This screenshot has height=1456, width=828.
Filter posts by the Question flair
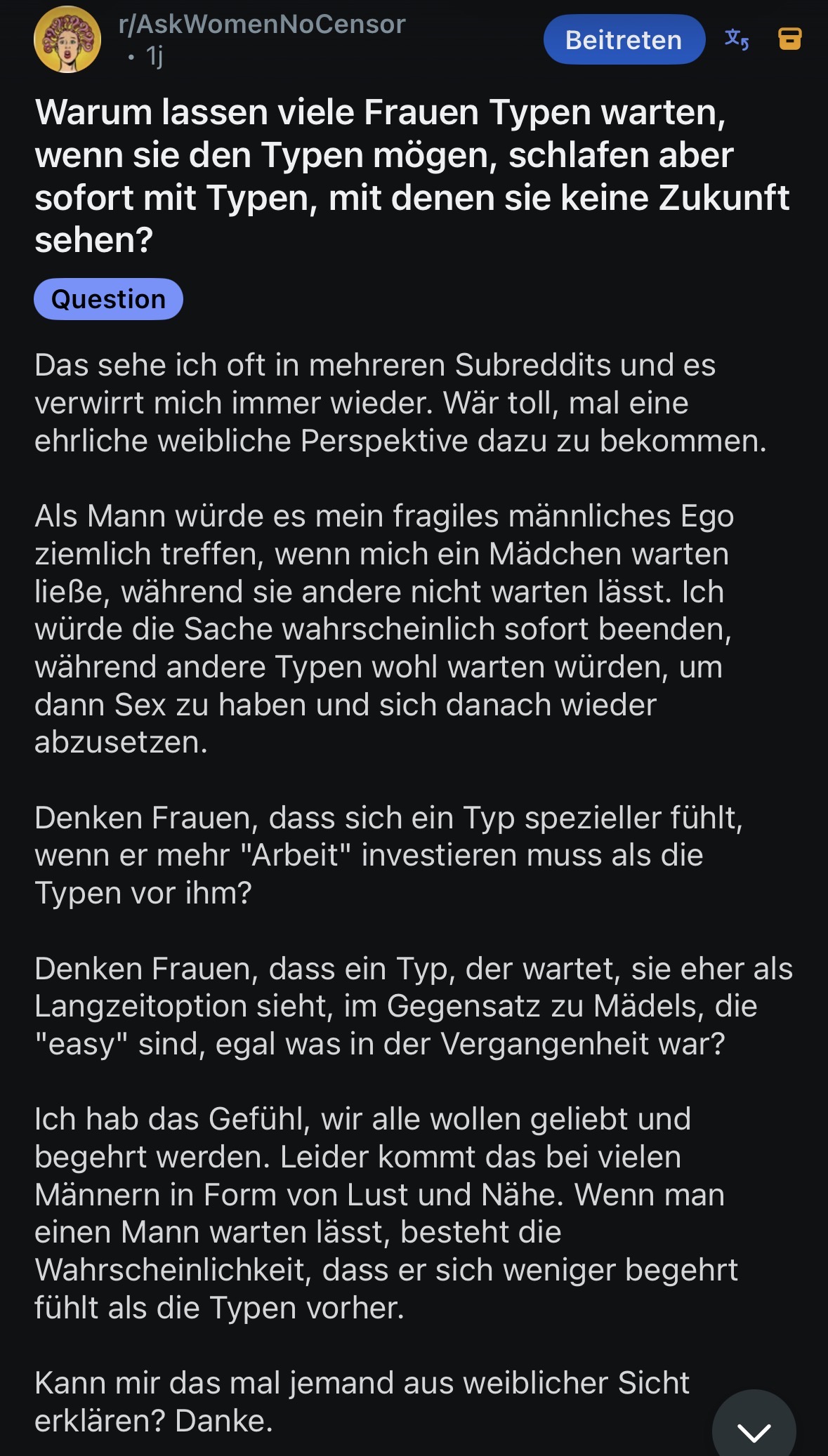tap(108, 299)
